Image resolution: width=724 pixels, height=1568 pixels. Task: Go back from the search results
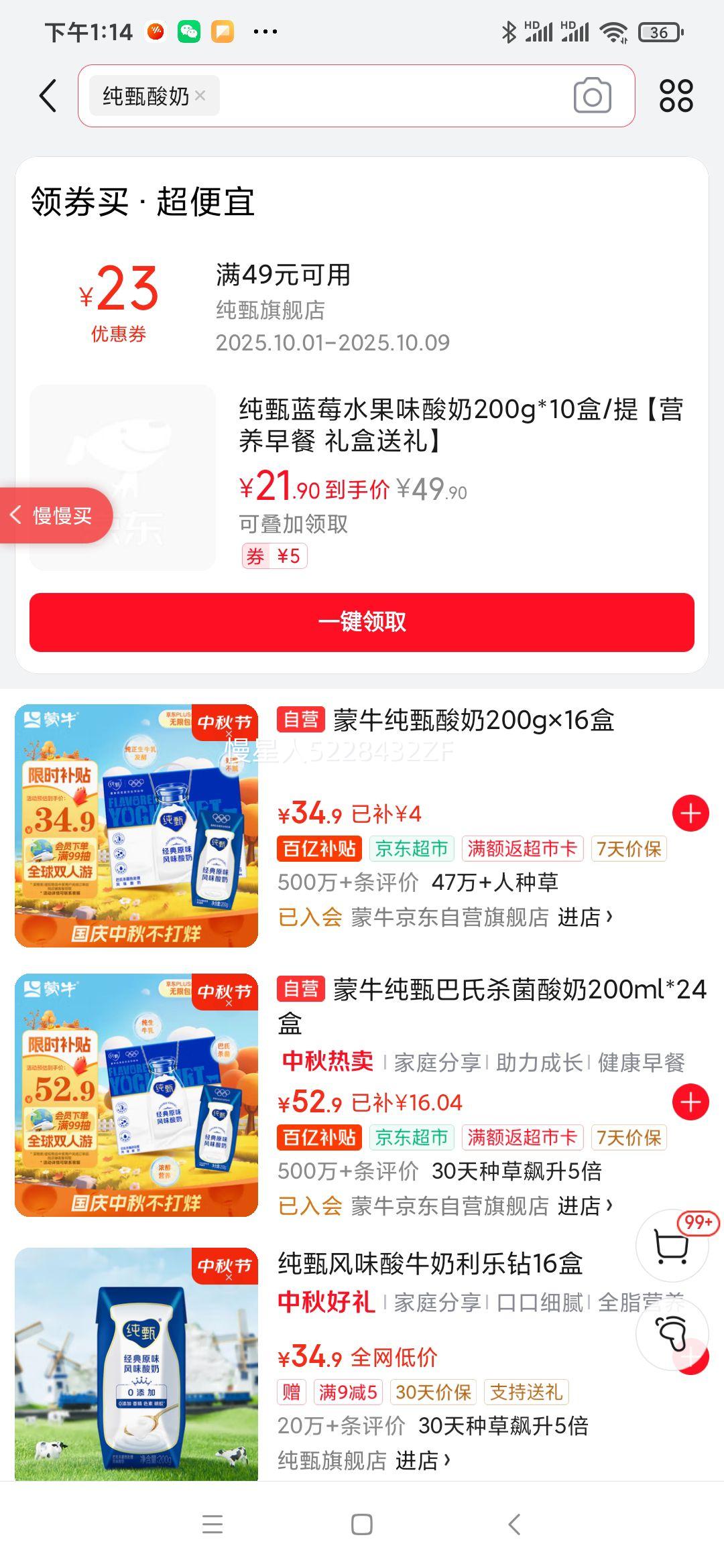[48, 96]
